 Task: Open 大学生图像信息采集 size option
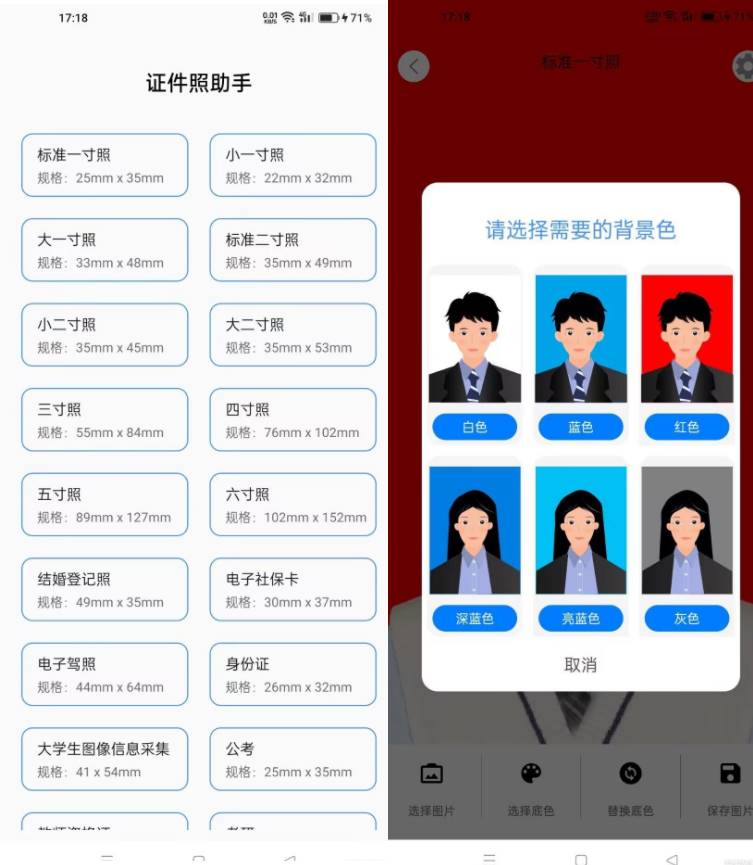coord(104,760)
